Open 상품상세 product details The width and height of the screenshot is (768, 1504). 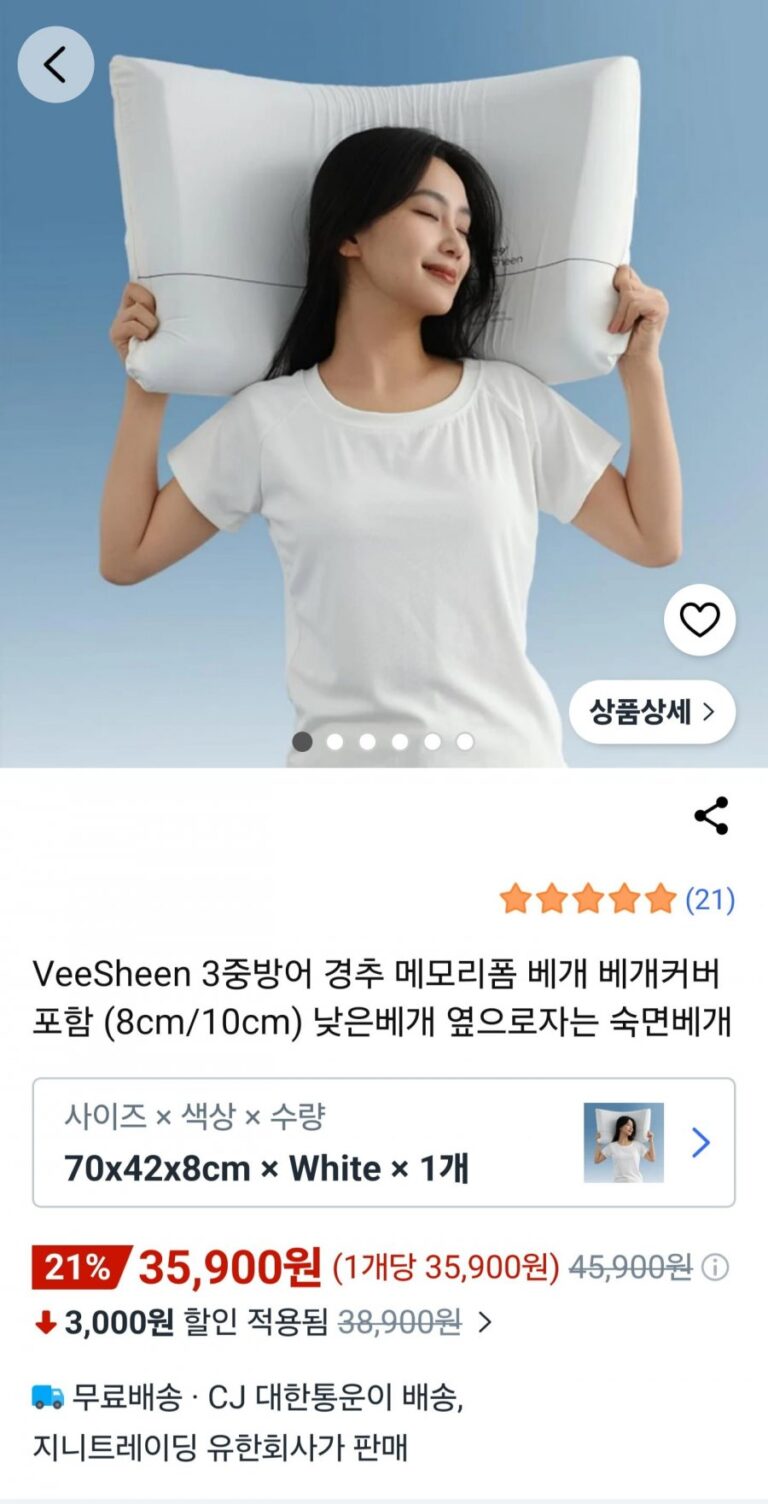652,712
